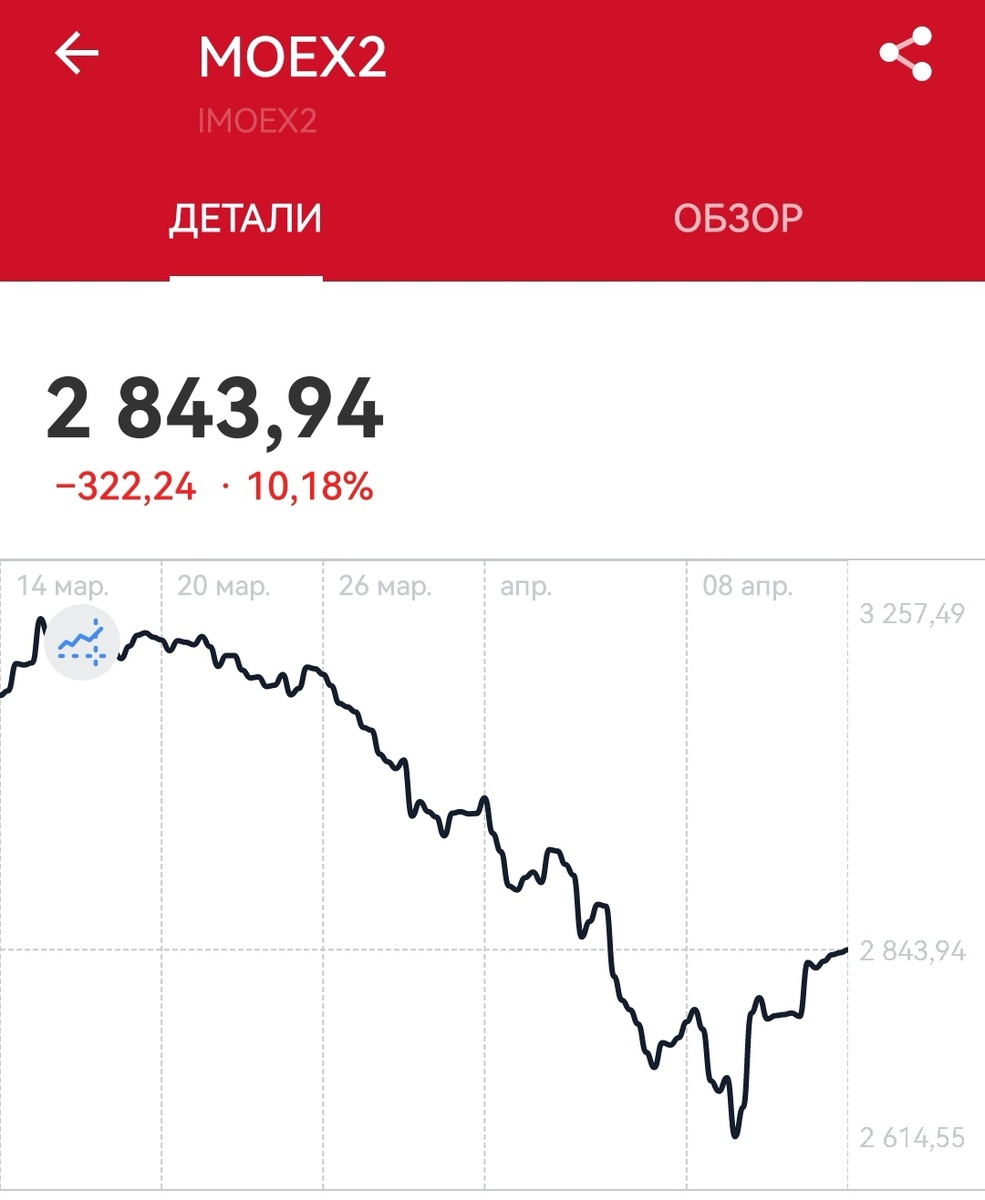Tap the chart style icon on the graph
985x1200 pixels.
tap(82, 643)
